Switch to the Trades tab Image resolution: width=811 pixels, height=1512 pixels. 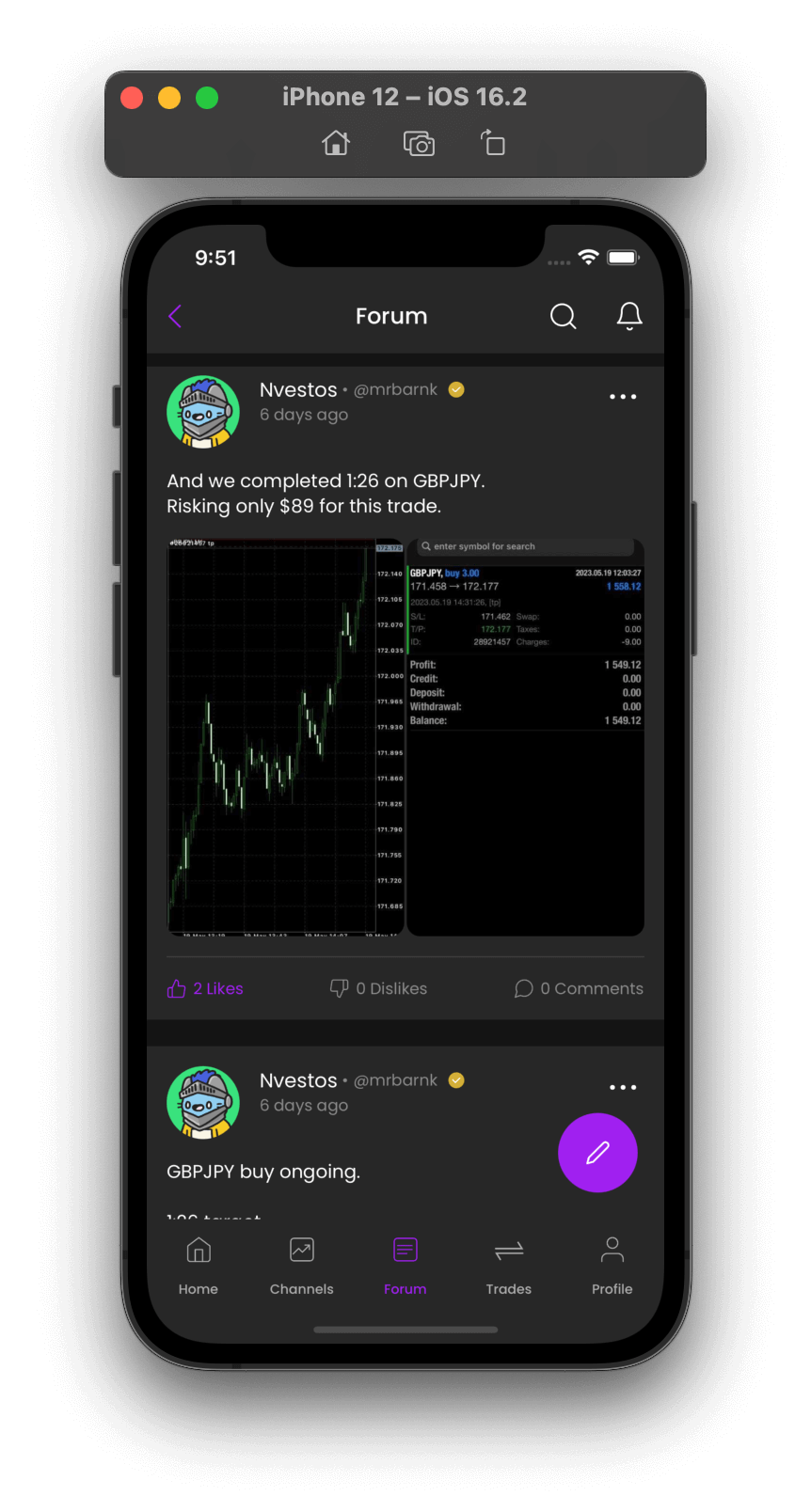tap(509, 1265)
